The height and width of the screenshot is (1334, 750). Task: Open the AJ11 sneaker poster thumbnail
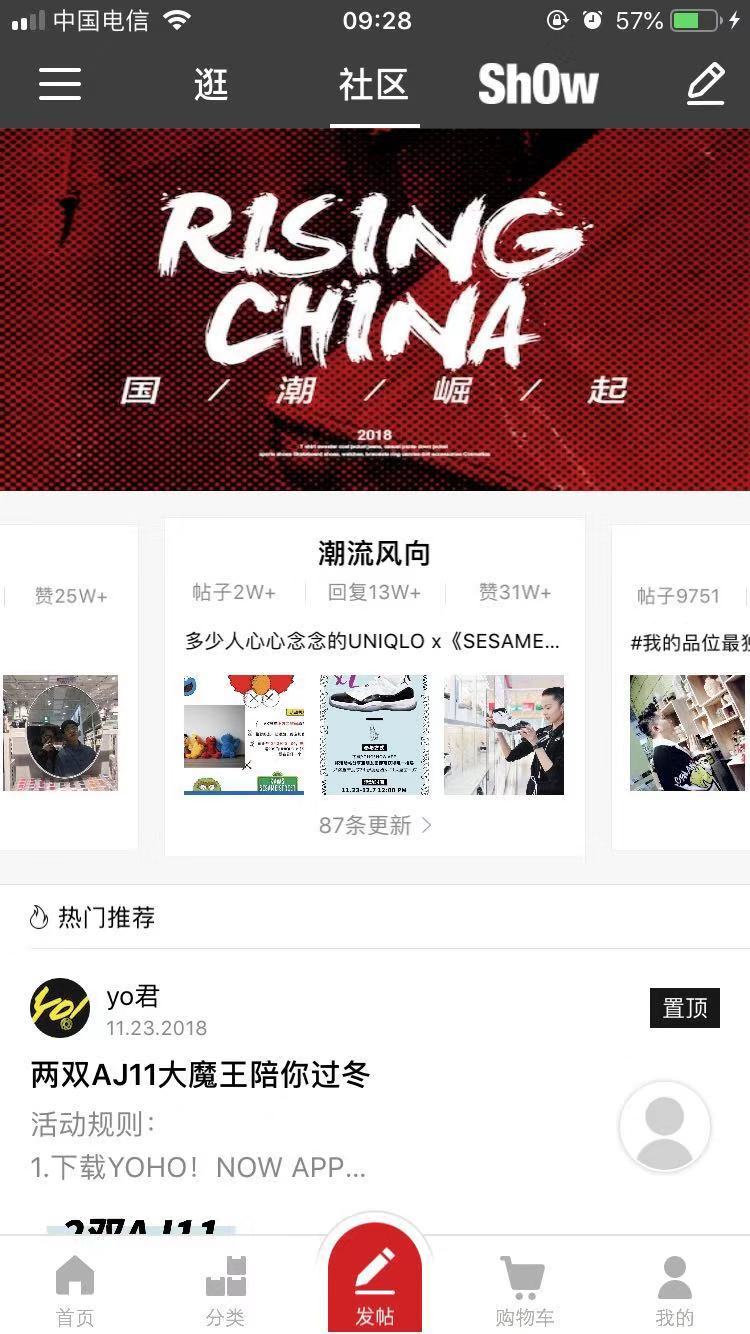pyautogui.click(x=374, y=735)
